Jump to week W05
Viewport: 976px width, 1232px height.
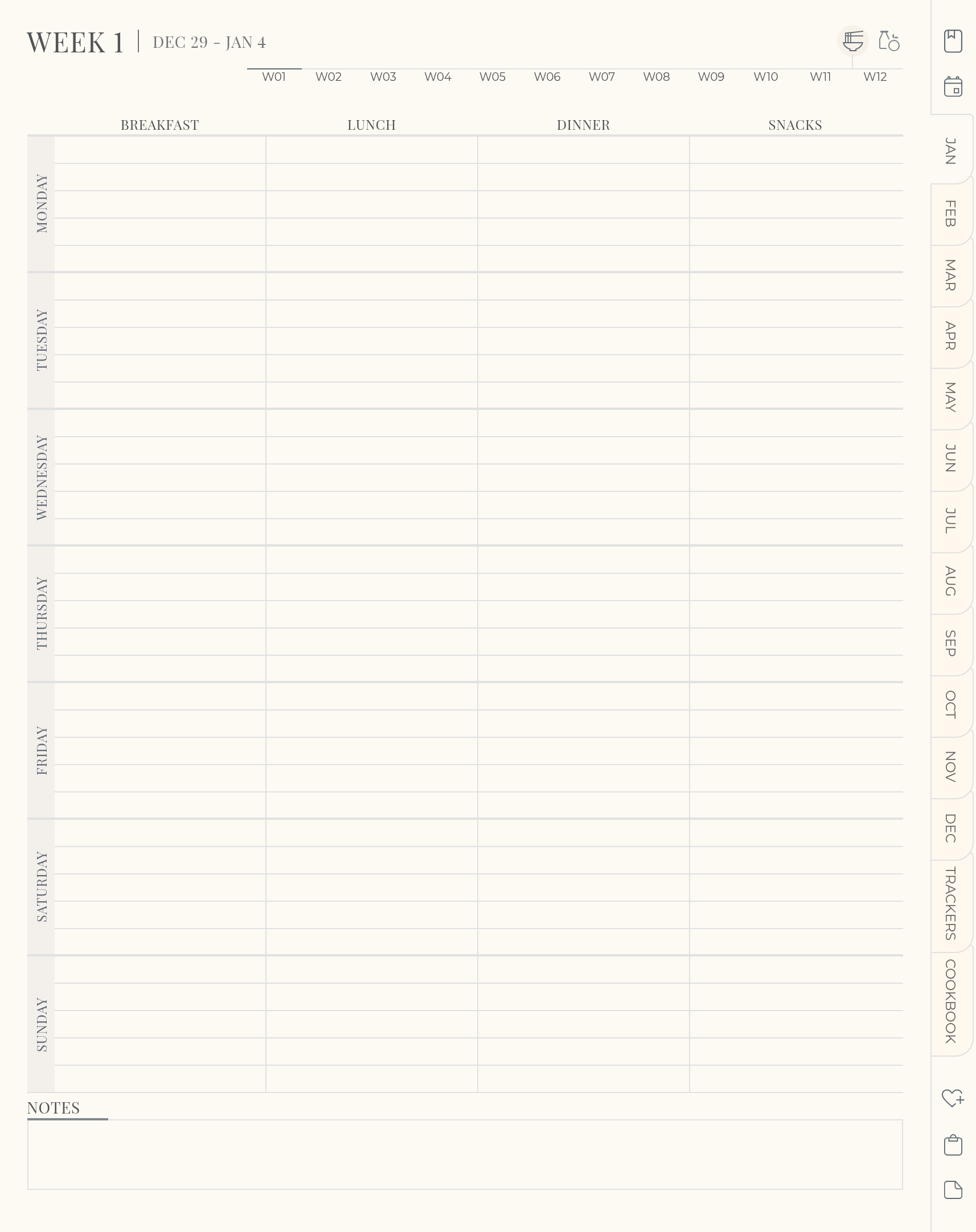[x=492, y=76]
